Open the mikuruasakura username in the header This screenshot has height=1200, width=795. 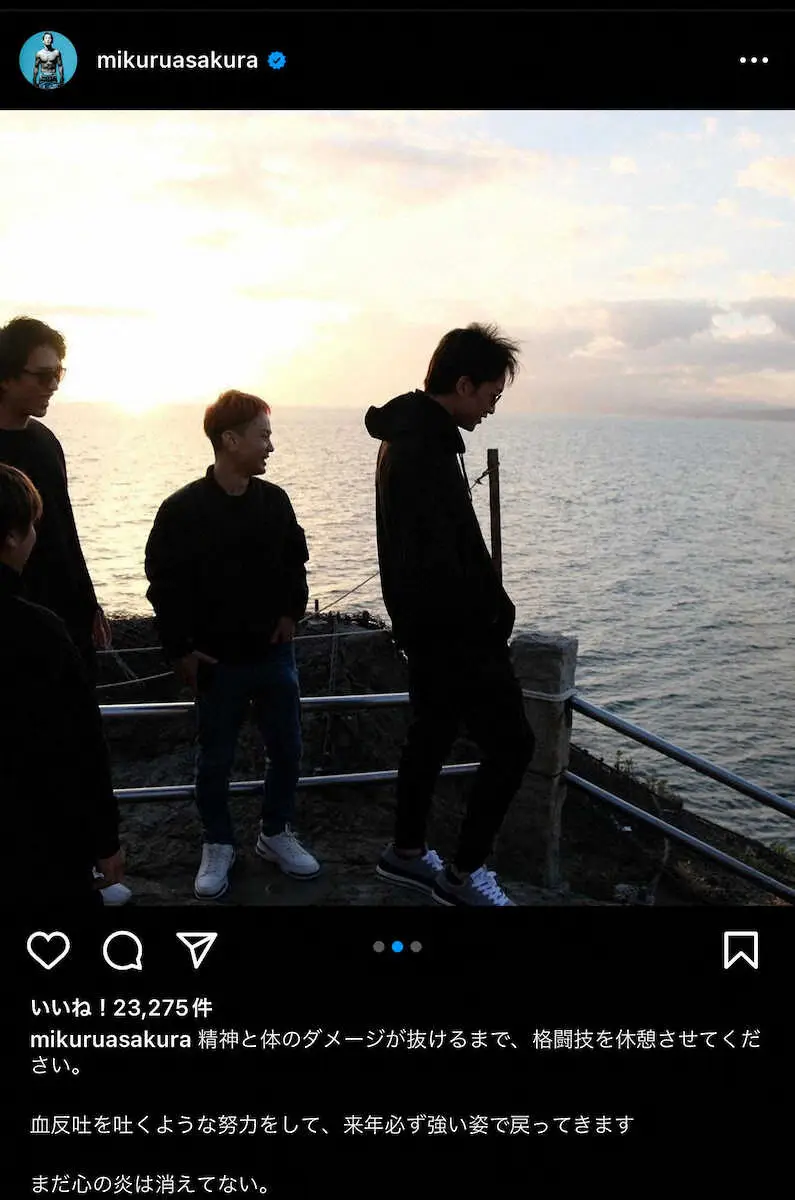click(176, 60)
